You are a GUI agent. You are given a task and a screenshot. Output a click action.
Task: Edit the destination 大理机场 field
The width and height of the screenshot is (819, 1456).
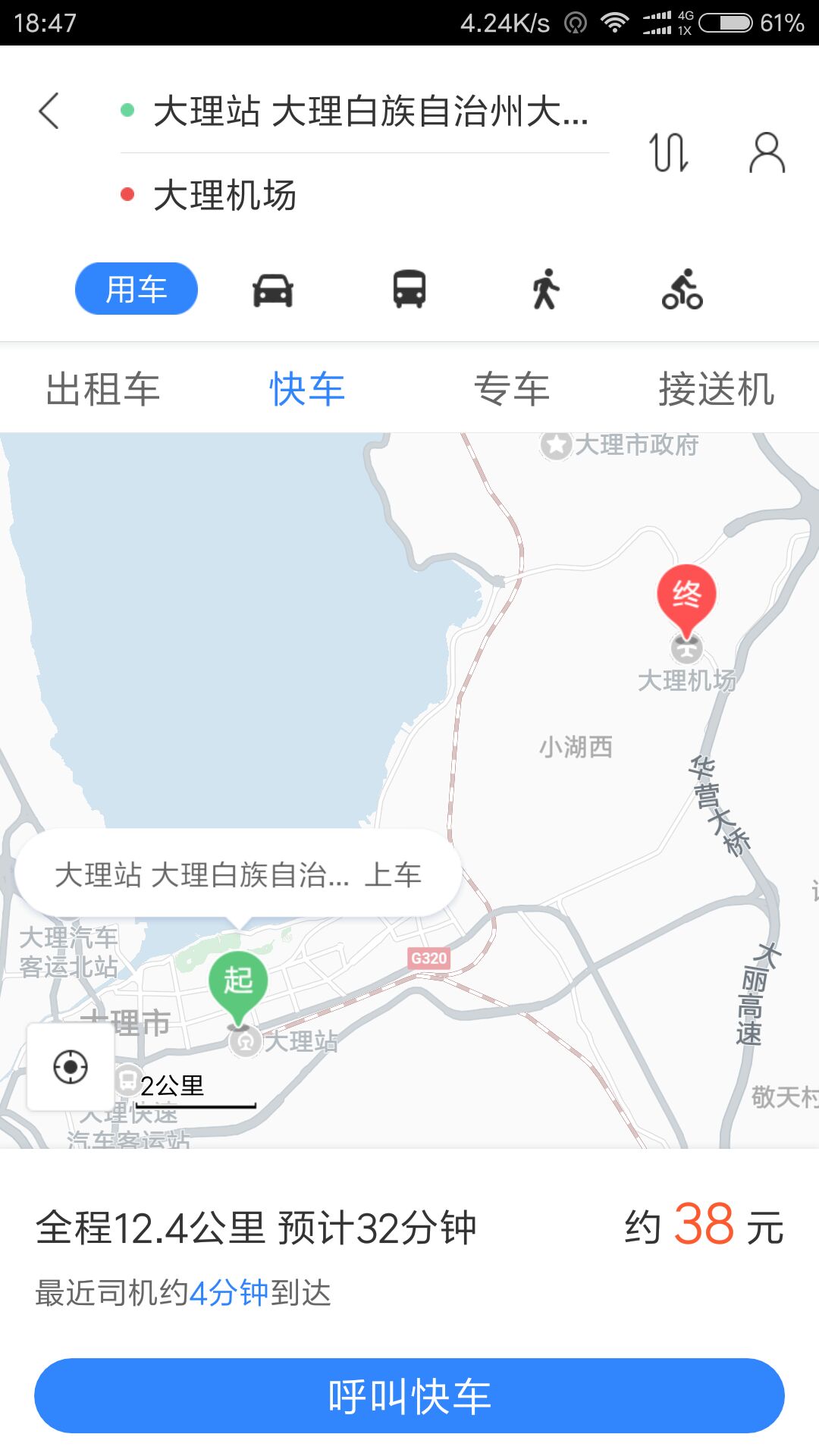point(365,196)
